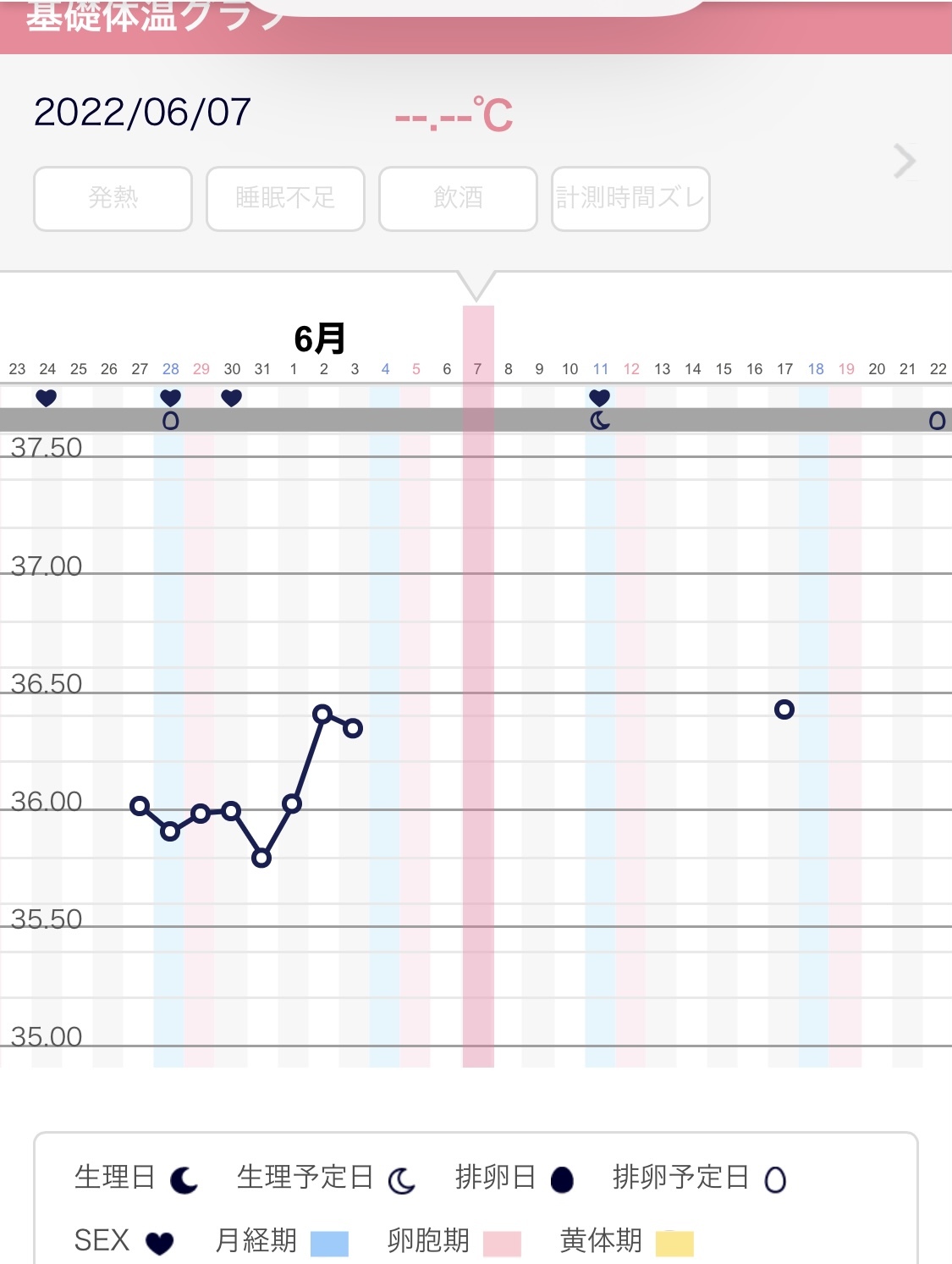Select May 31 temperature data point

coord(261,858)
